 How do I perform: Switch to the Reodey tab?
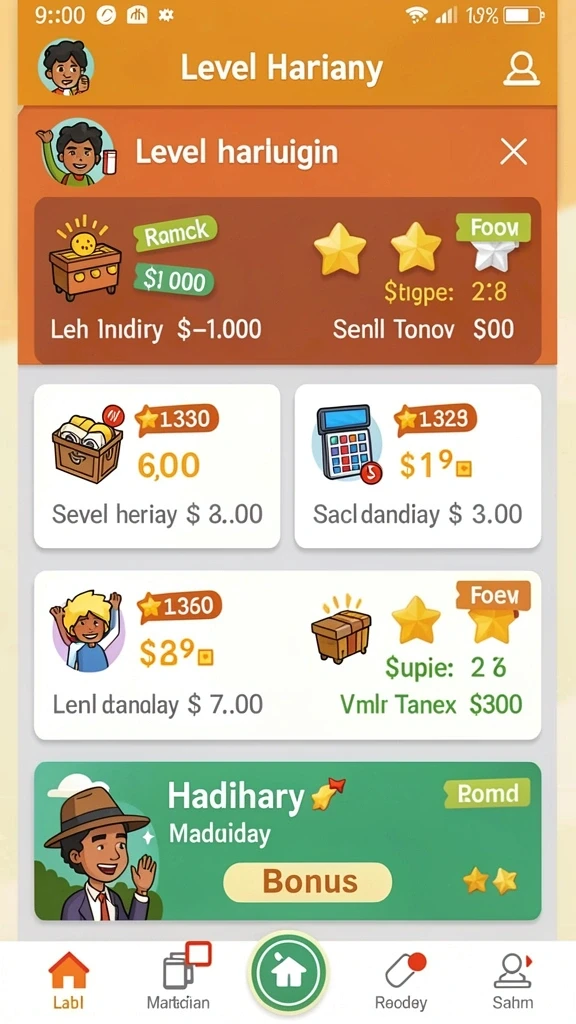[402, 980]
